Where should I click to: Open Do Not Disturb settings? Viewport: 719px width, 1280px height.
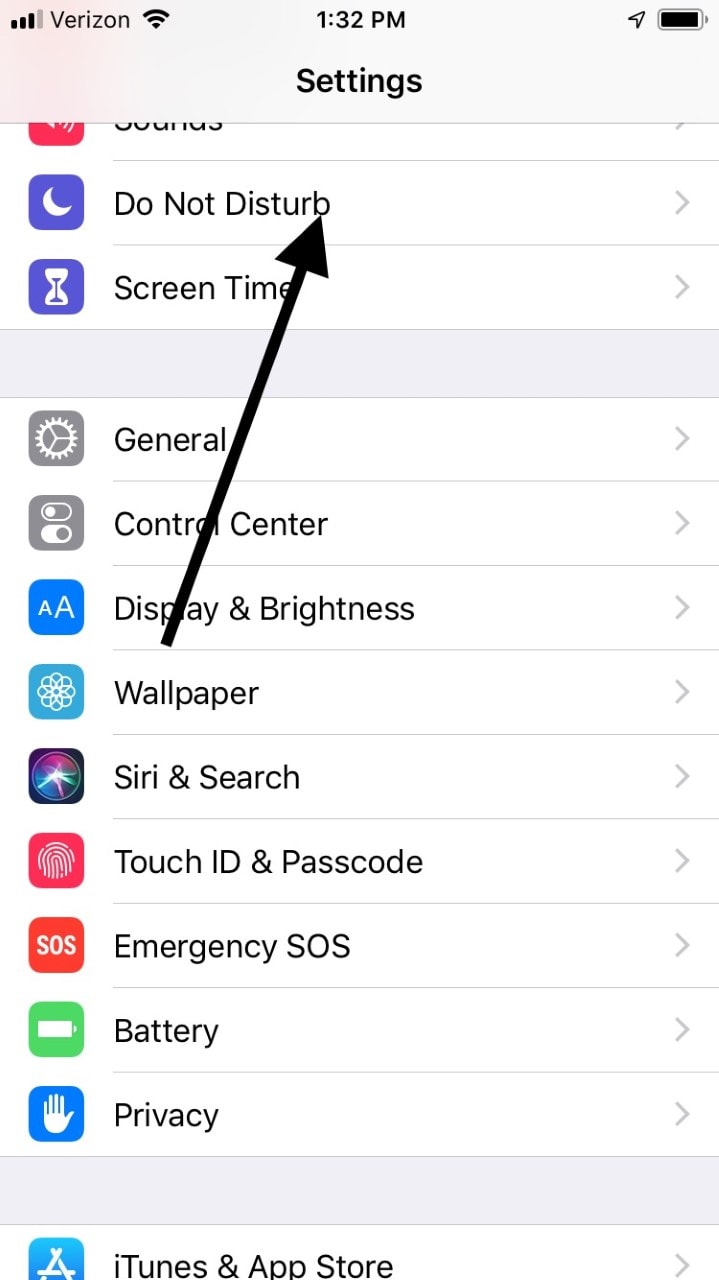tap(359, 203)
